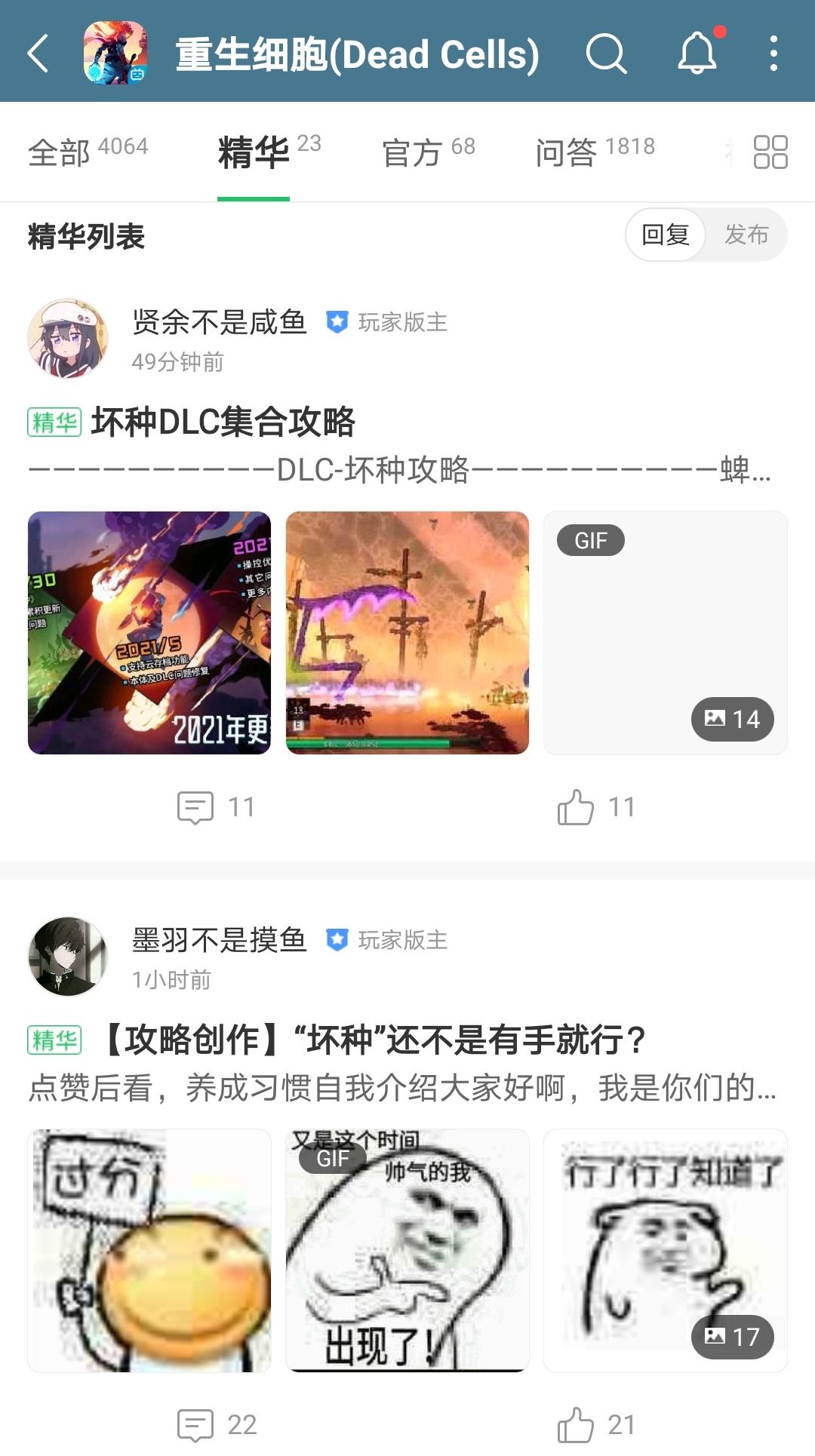
Task: Open the 2021年更 update artwork thumbnail
Action: point(149,633)
